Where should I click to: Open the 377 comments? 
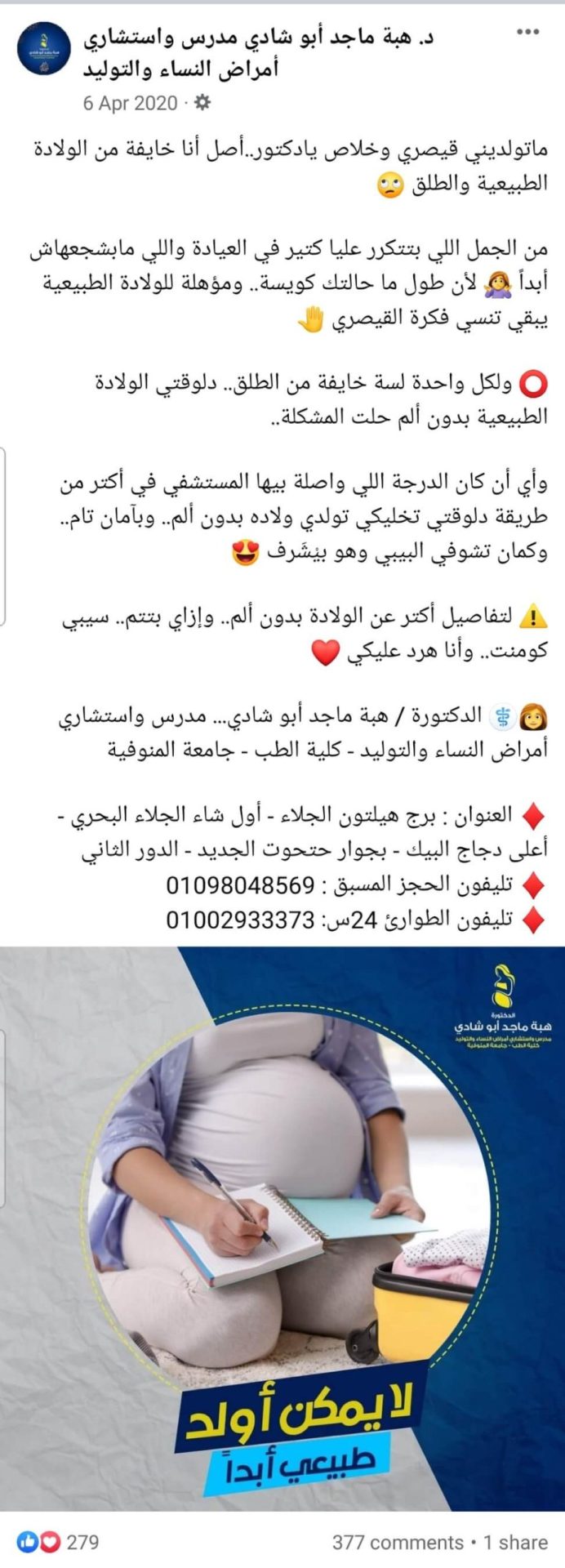(x=397, y=1542)
